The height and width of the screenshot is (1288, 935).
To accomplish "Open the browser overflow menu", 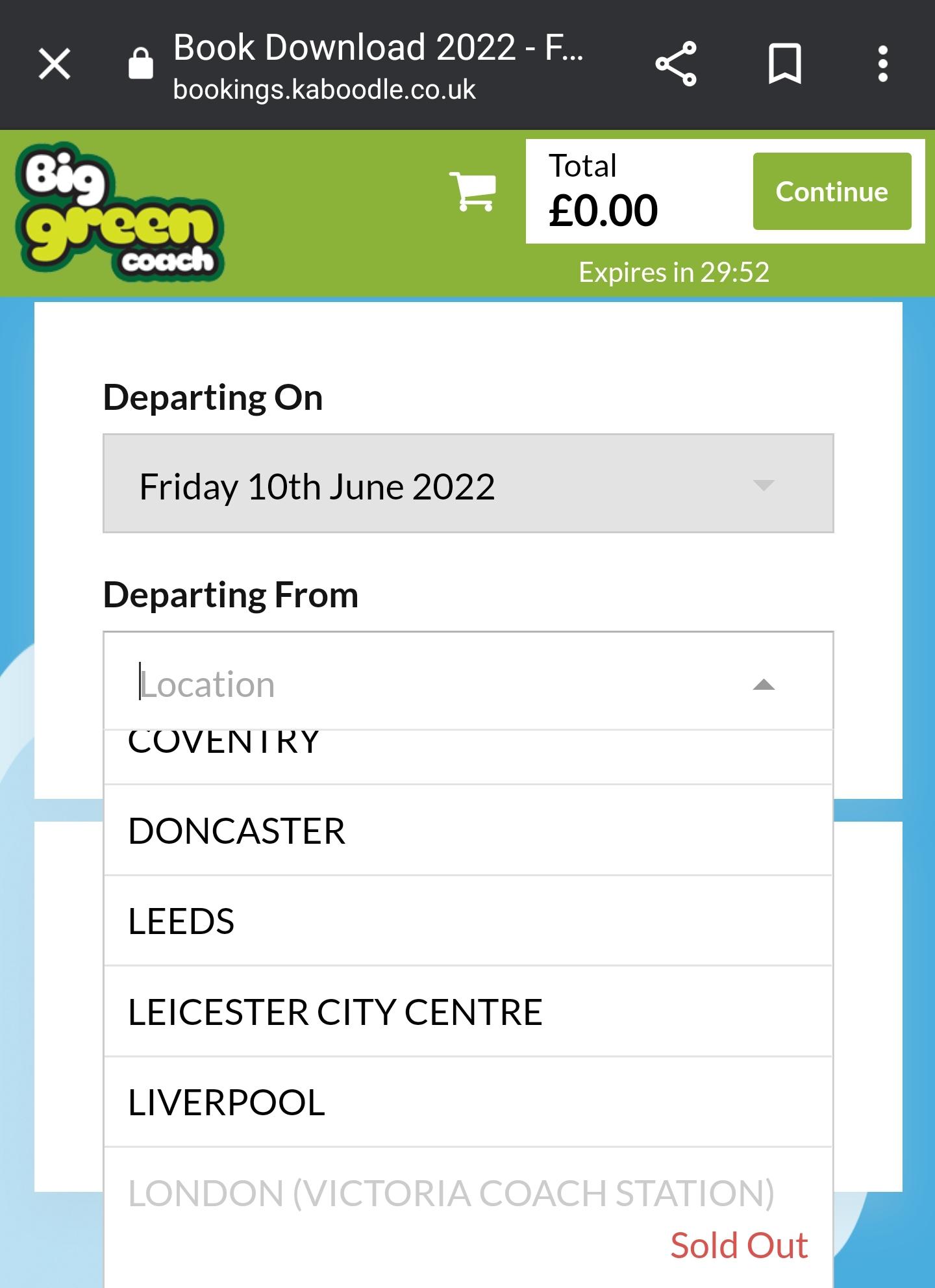I will pyautogui.click(x=883, y=63).
